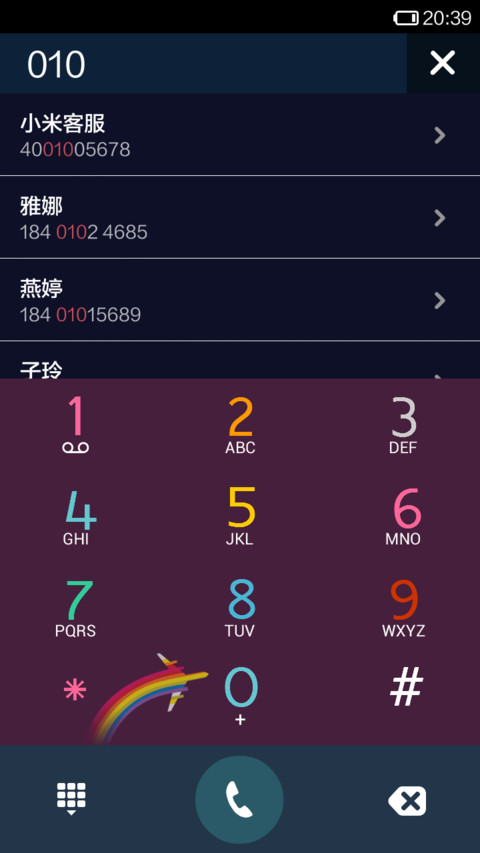Viewport: 480px width, 853px height.
Task: Call the entered number
Action: (239, 800)
